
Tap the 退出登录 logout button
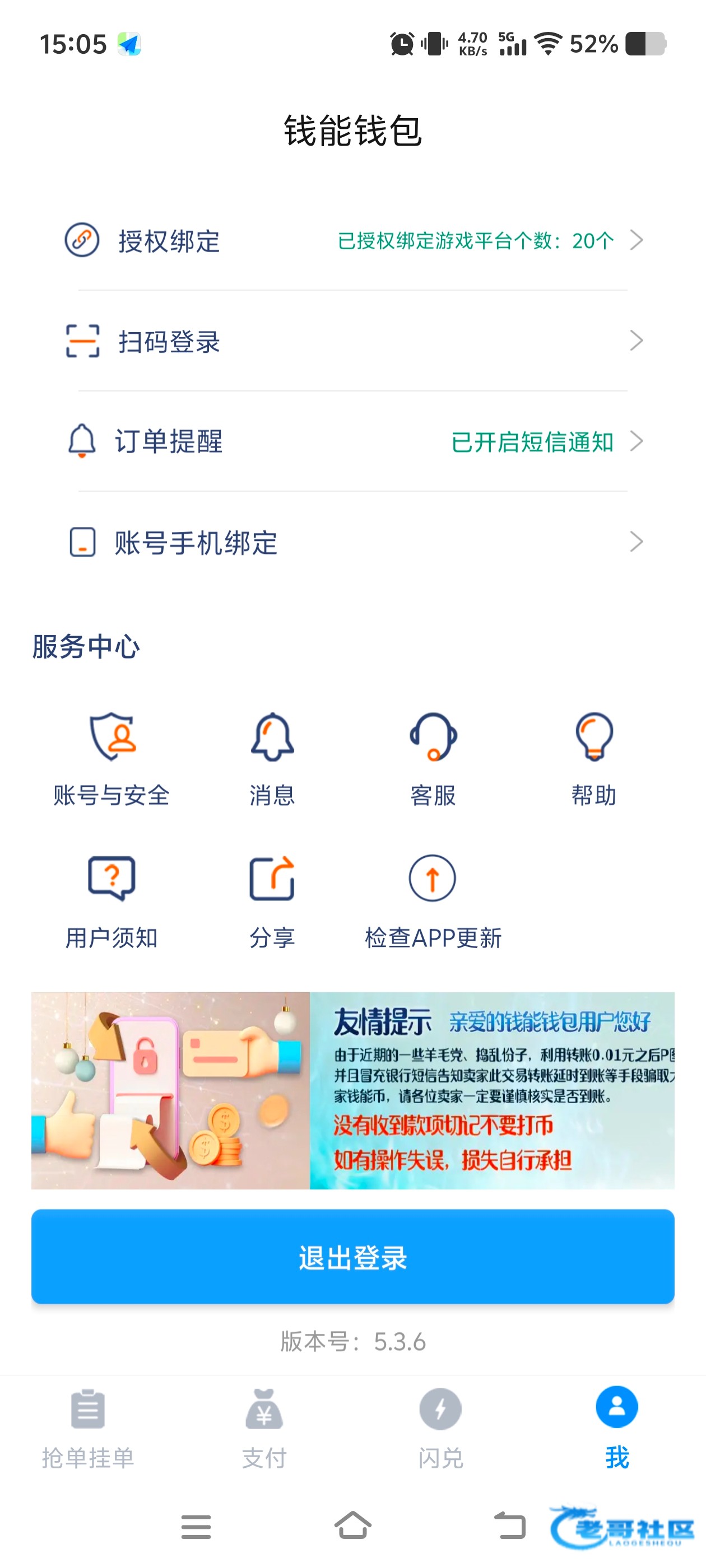tap(352, 1256)
